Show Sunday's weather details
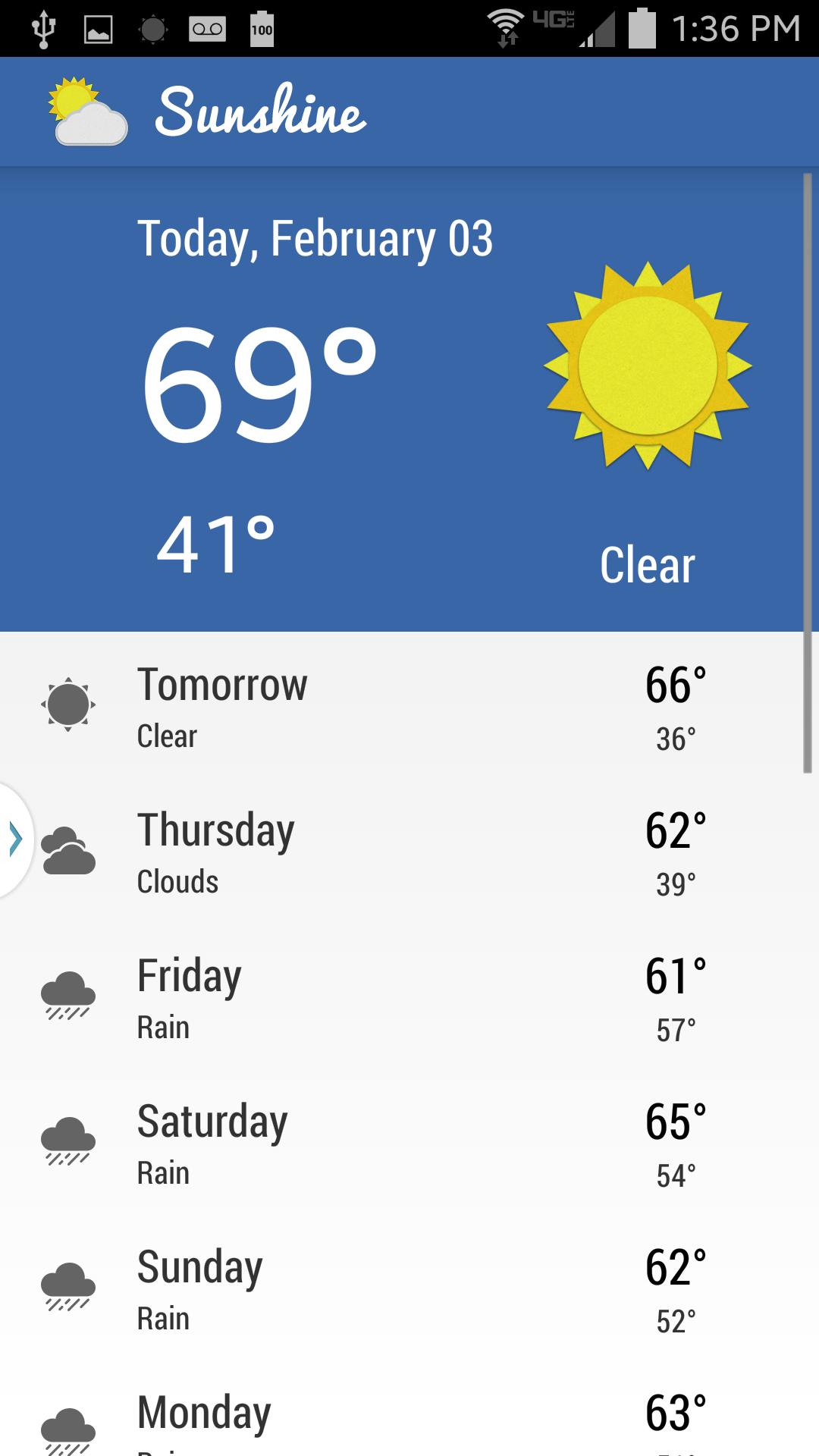 click(402, 1288)
